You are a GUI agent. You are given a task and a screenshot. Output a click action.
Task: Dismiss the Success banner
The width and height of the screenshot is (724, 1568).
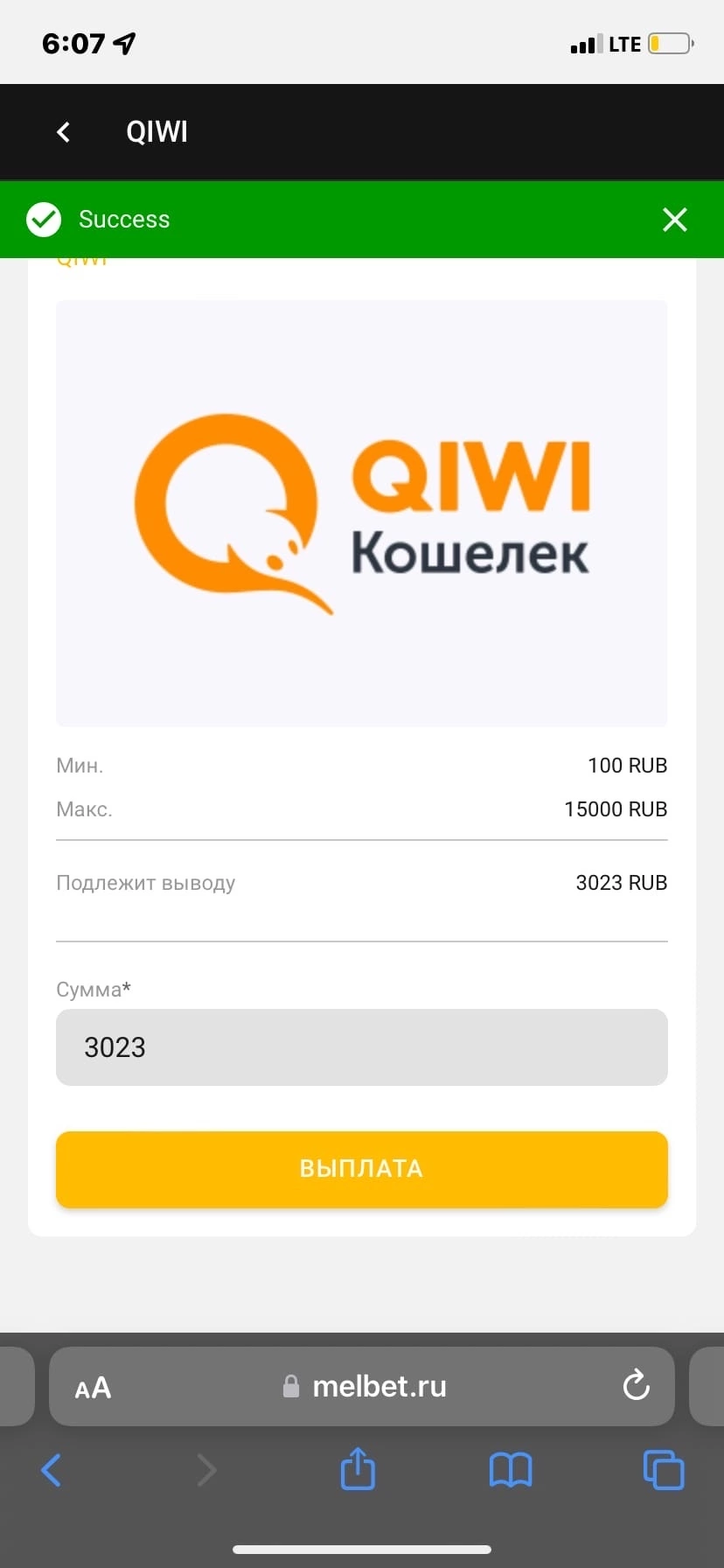674,220
